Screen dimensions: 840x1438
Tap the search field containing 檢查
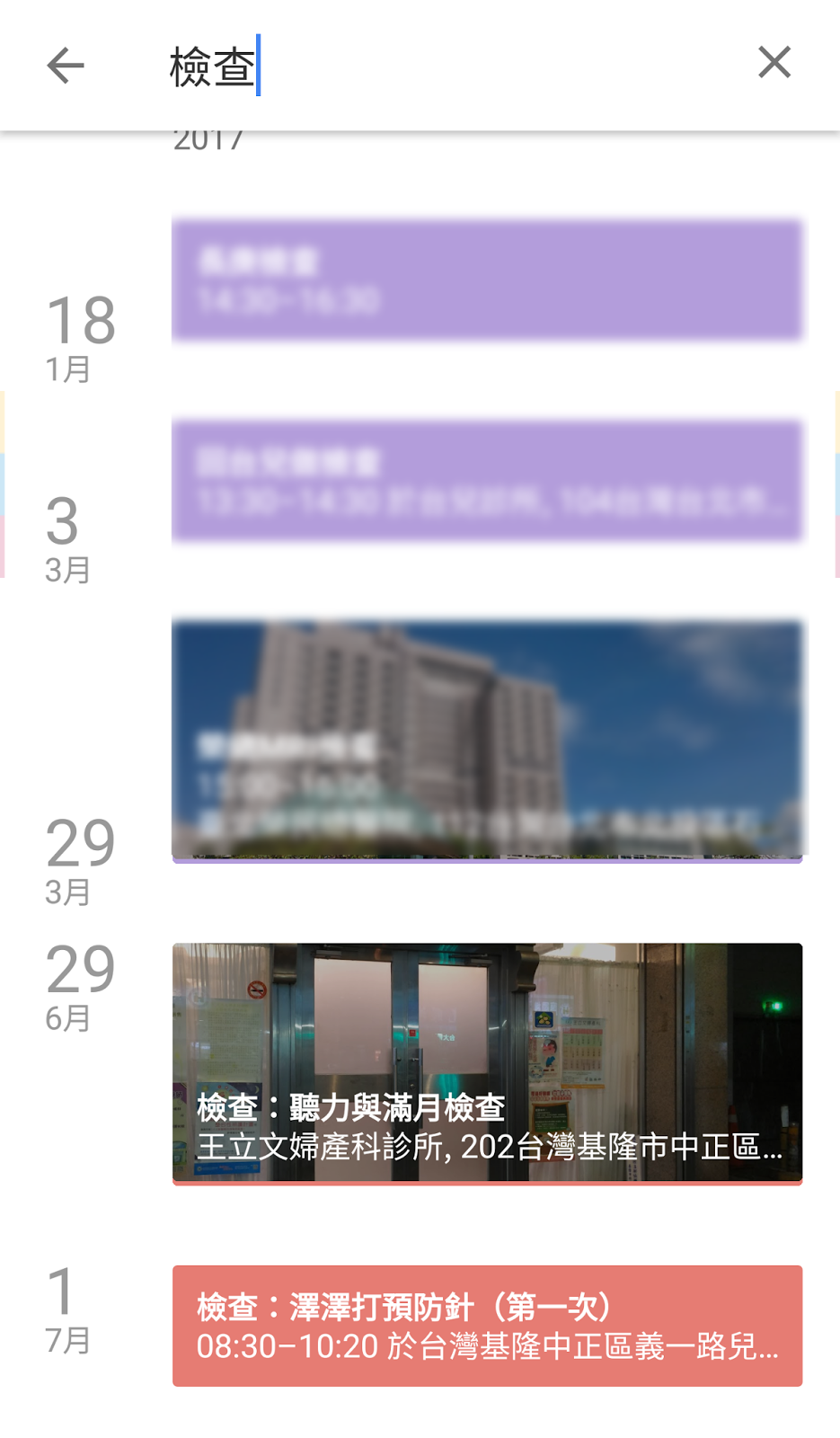pos(440,66)
